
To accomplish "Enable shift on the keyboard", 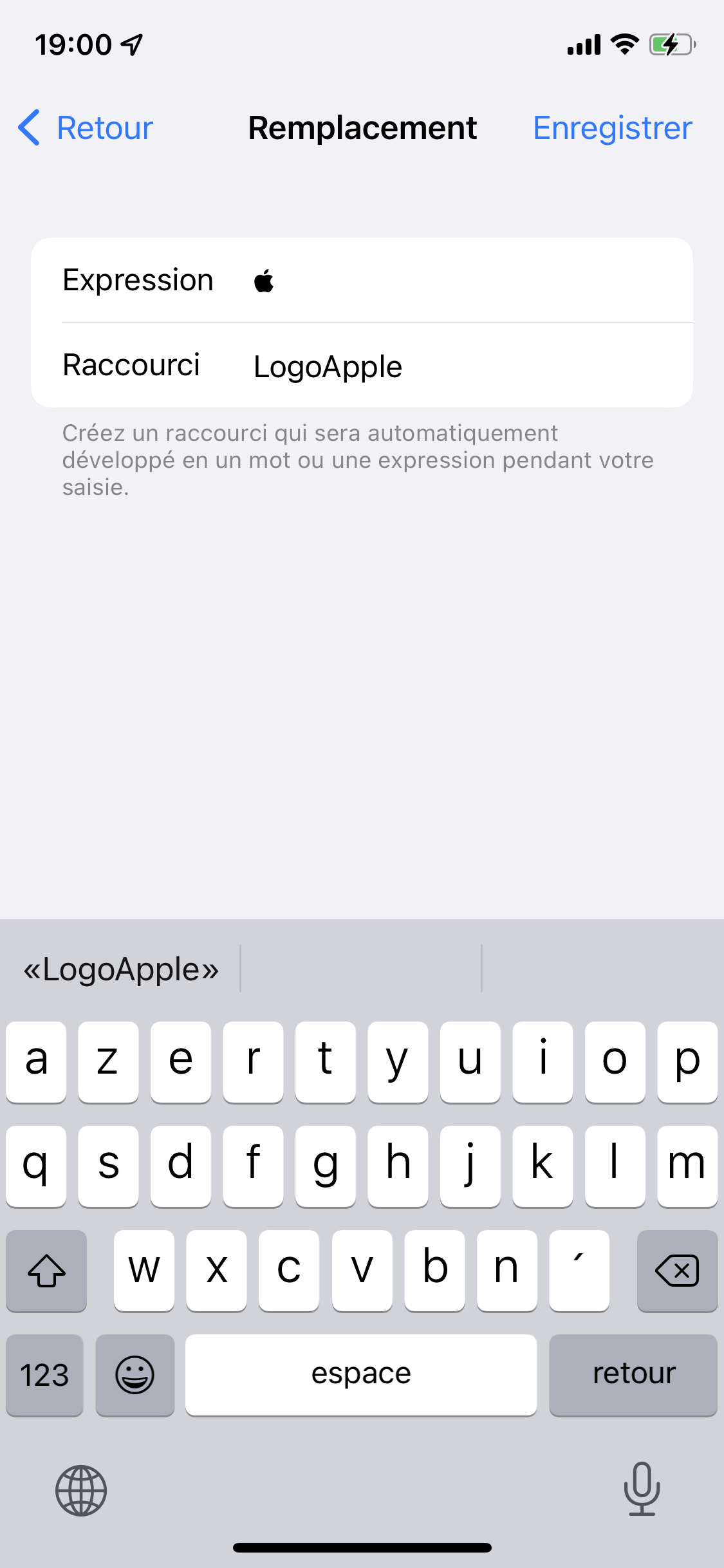I will [x=46, y=1271].
